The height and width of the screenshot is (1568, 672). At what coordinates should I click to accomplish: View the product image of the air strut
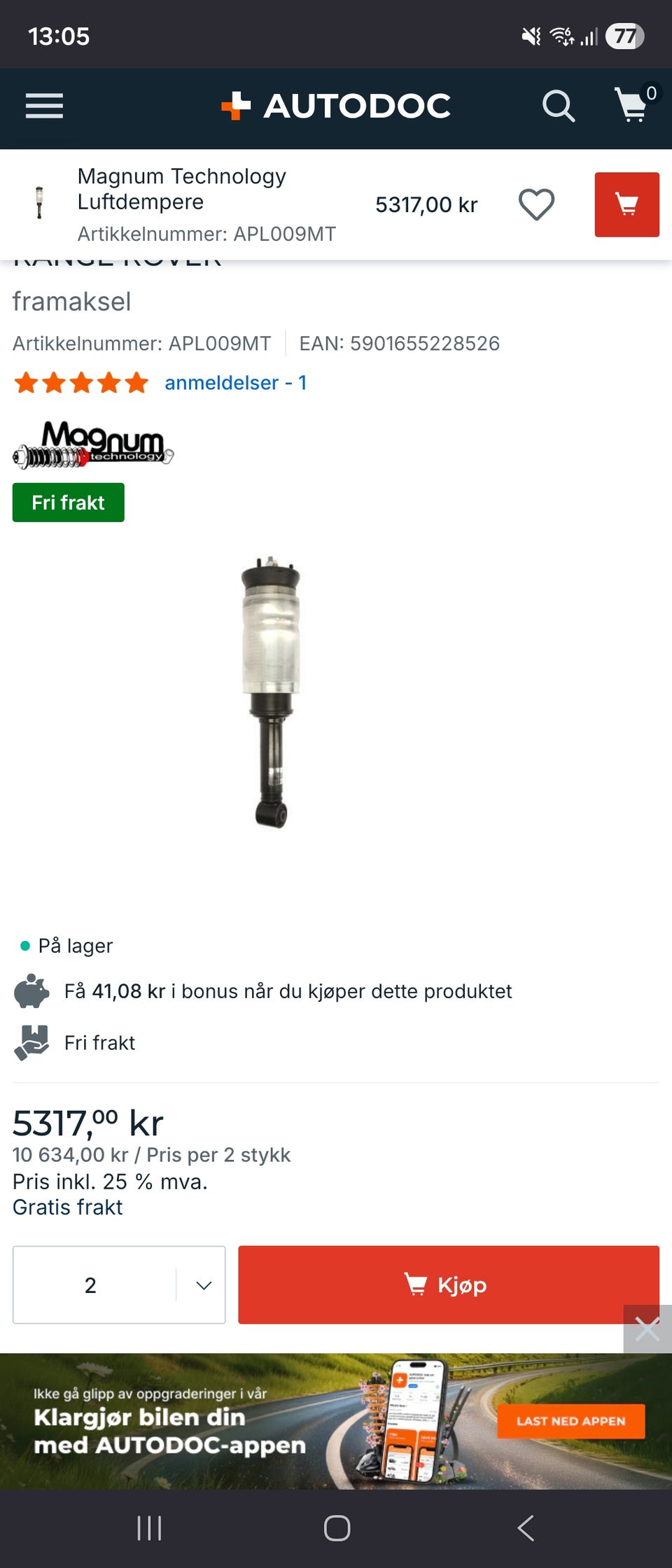(x=272, y=692)
